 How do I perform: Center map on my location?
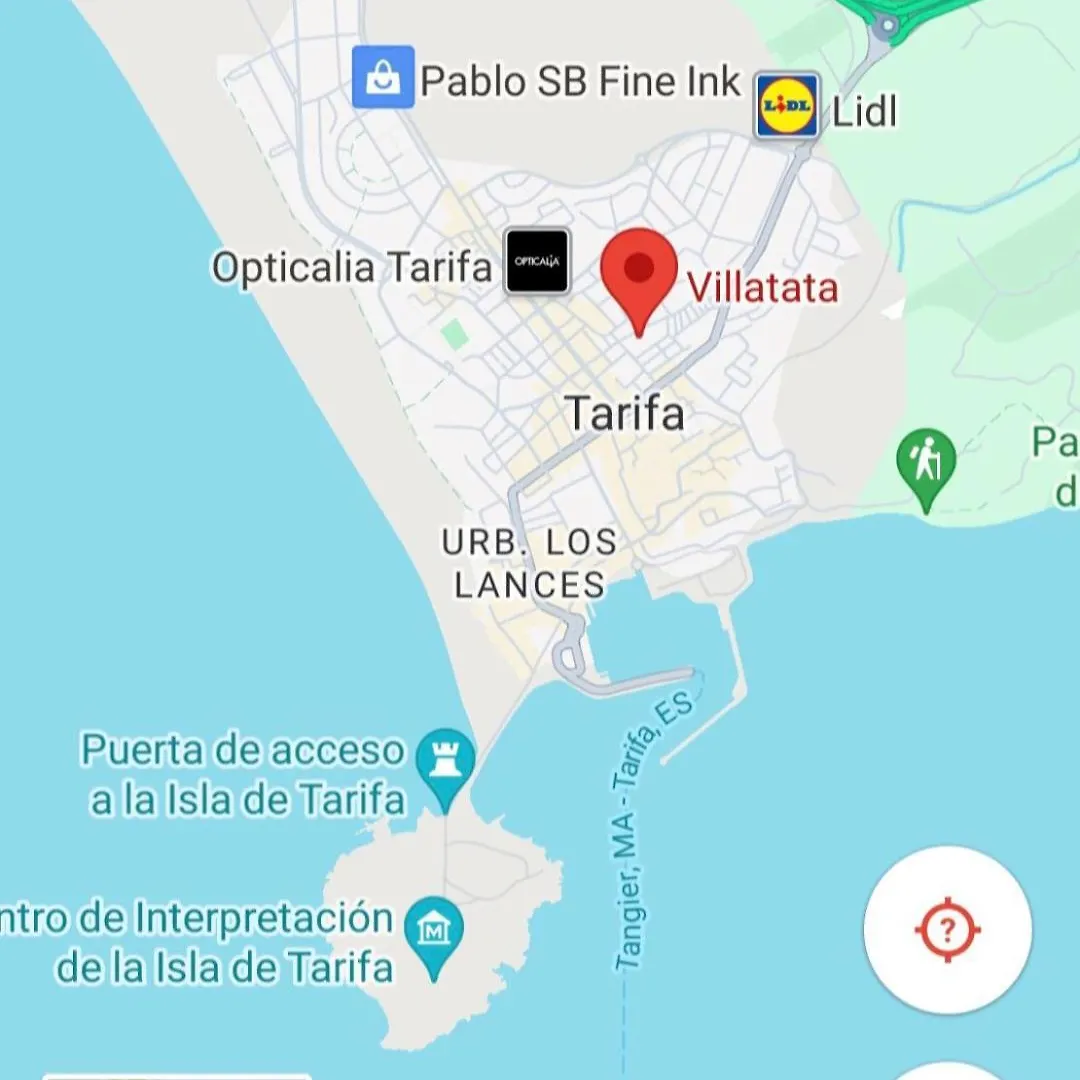pyautogui.click(x=947, y=930)
